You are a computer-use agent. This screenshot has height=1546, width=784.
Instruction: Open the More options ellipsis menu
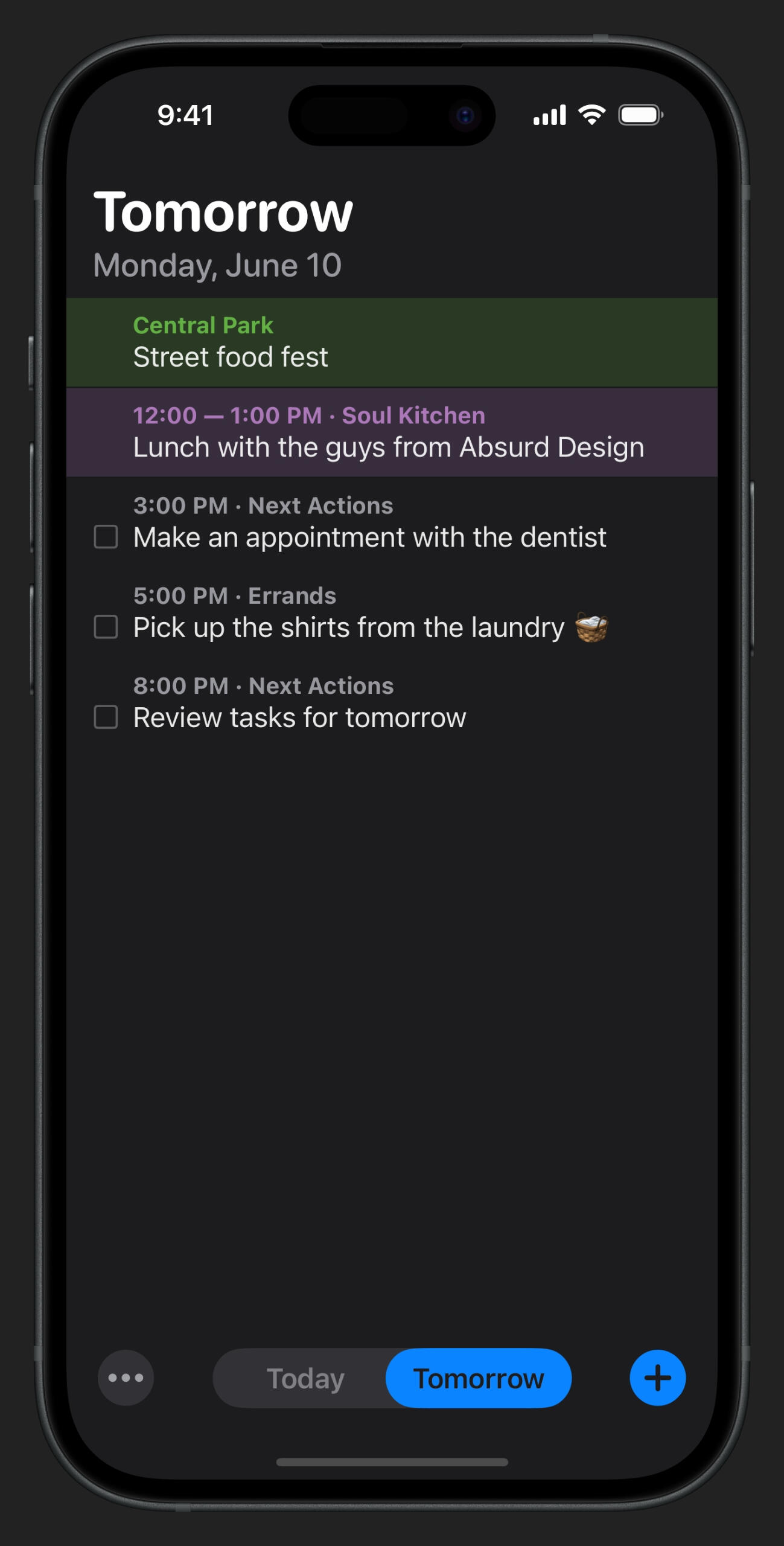[x=126, y=1379]
